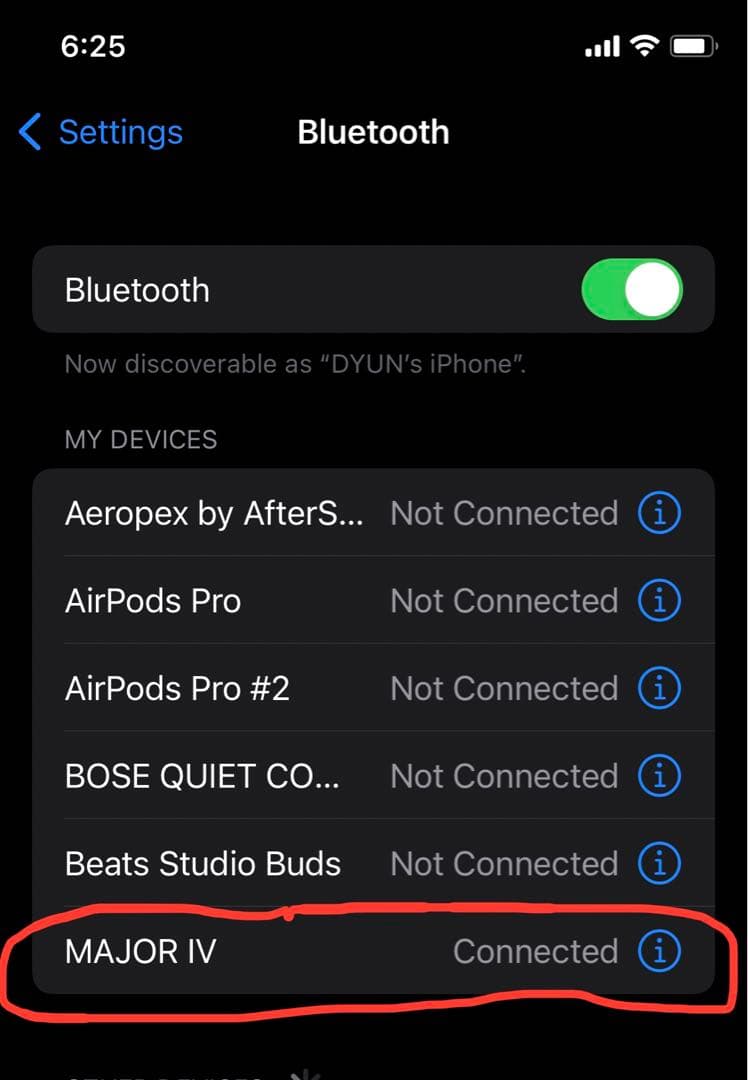Connect to AirPods Pro #2

(x=178, y=689)
